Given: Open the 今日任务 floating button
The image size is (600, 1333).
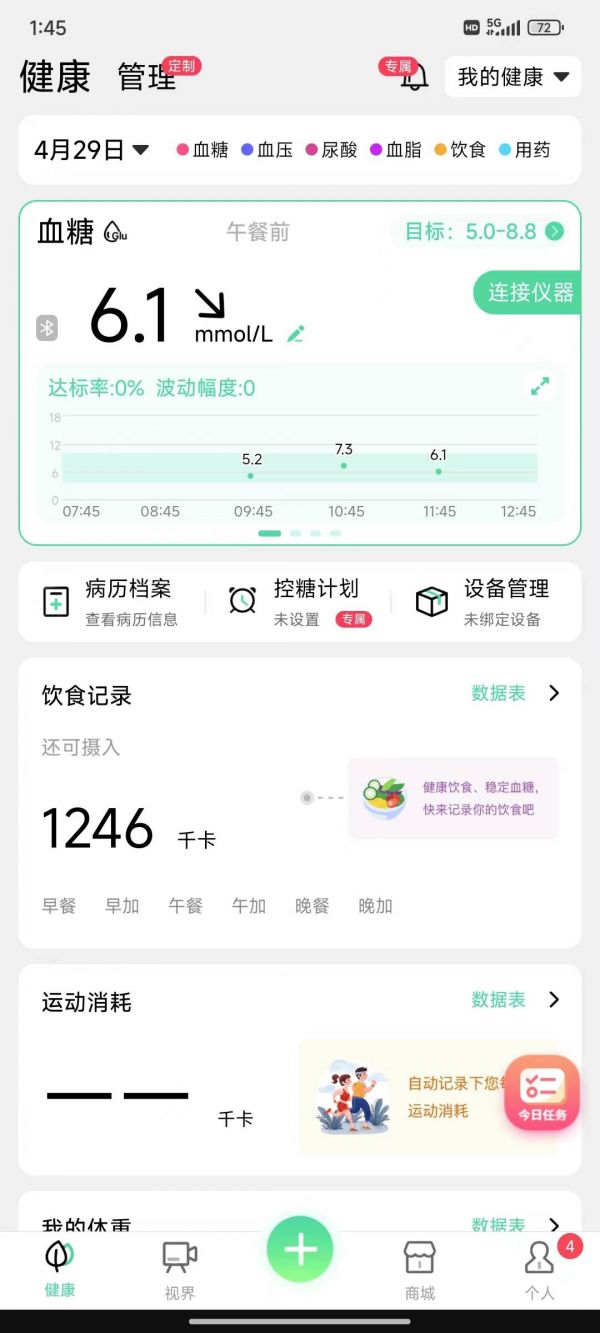Looking at the screenshot, I should (x=541, y=1093).
